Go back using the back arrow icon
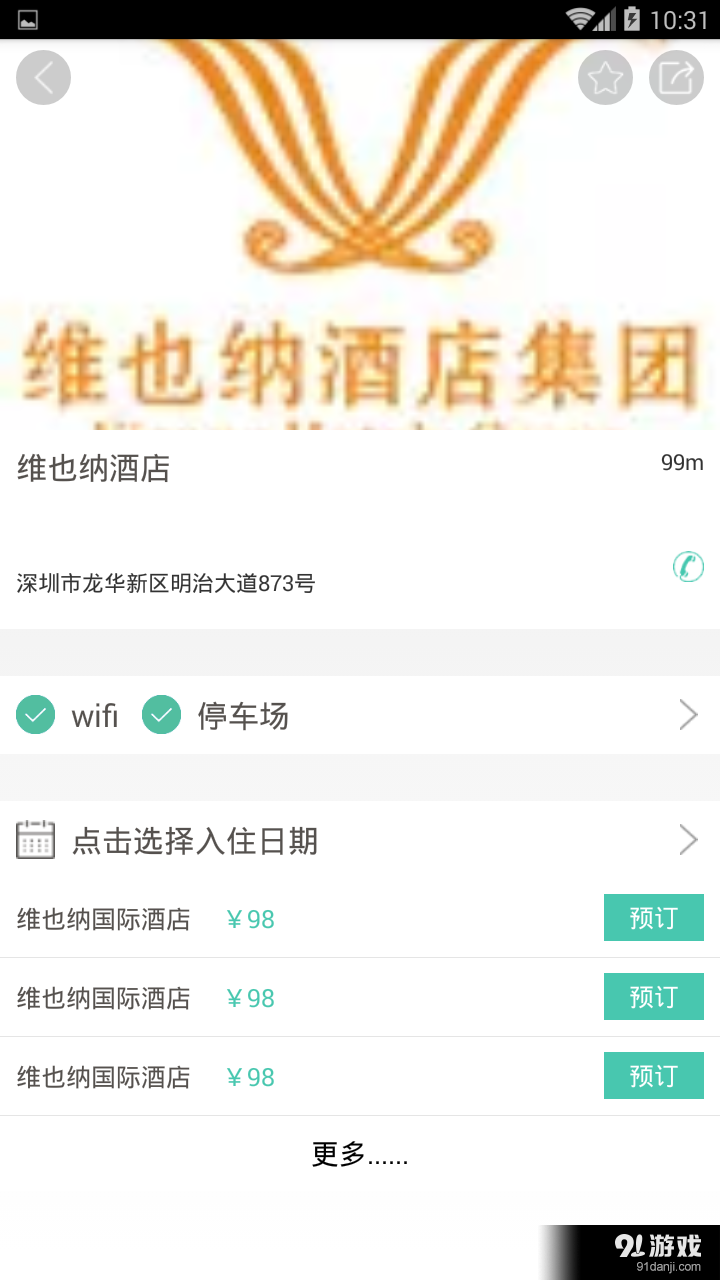The width and height of the screenshot is (720, 1280). [x=43, y=77]
